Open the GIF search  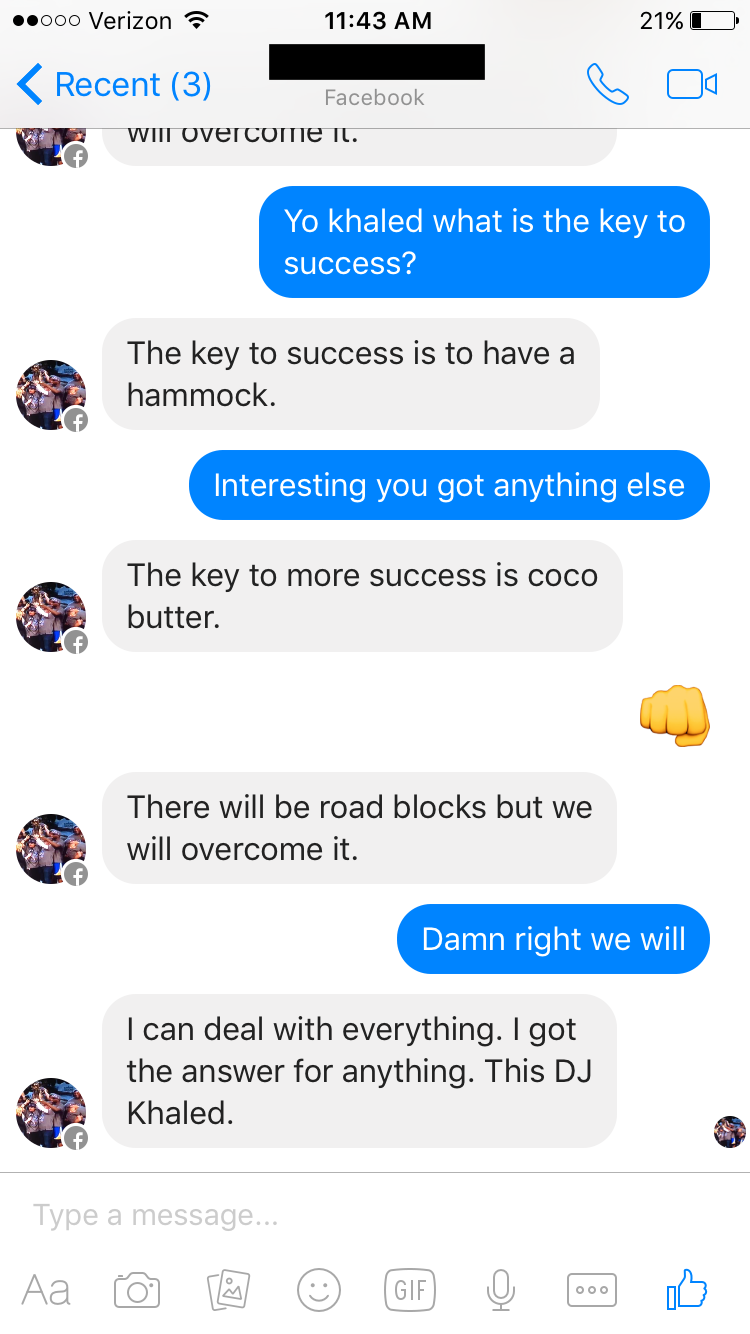(x=410, y=1290)
